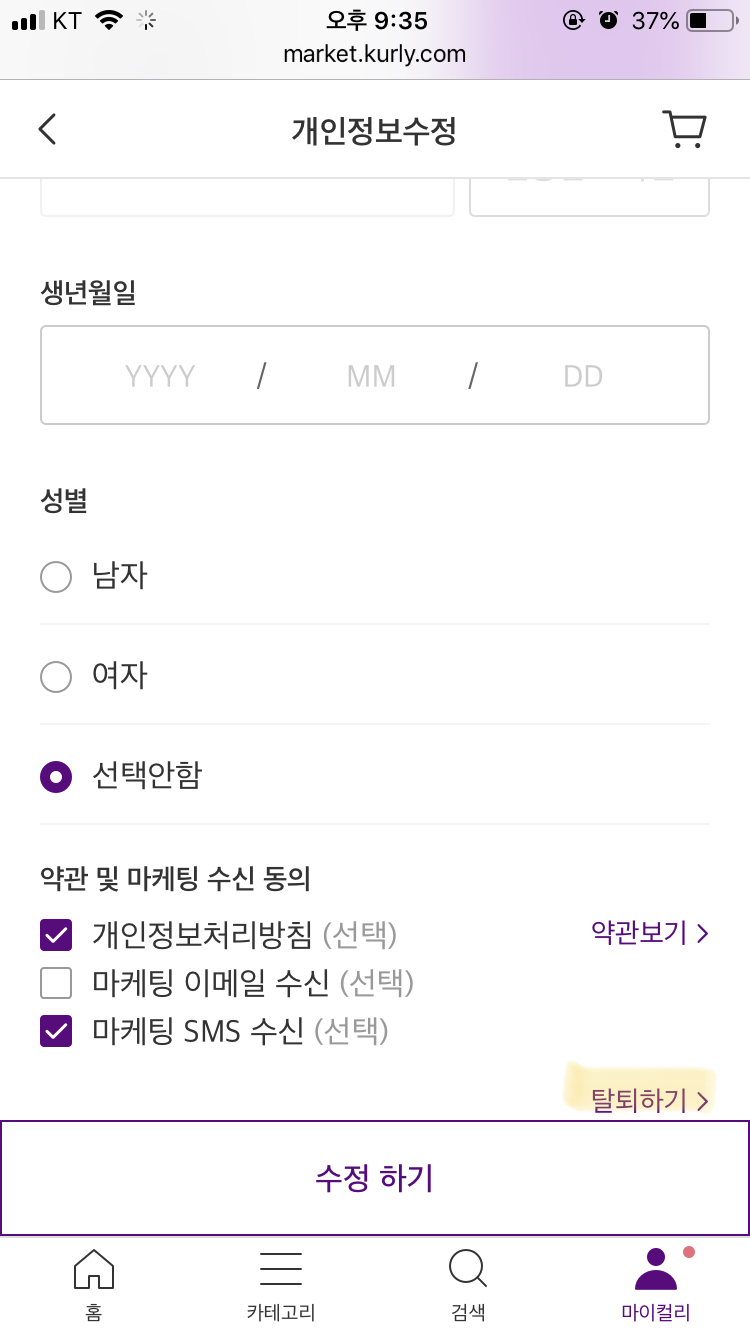Enable the 마케팅 이메일 수신 checkbox
The image size is (750, 1334).
(x=56, y=983)
